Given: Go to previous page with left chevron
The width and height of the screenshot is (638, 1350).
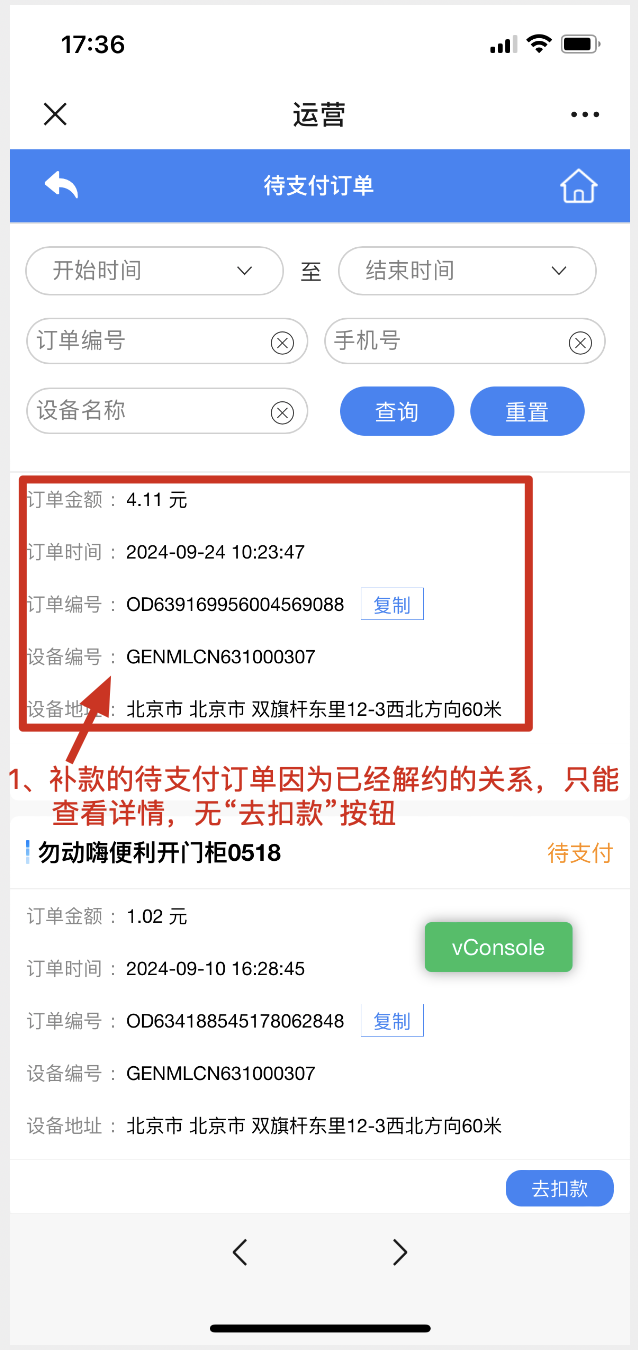Looking at the screenshot, I should click(x=239, y=1252).
